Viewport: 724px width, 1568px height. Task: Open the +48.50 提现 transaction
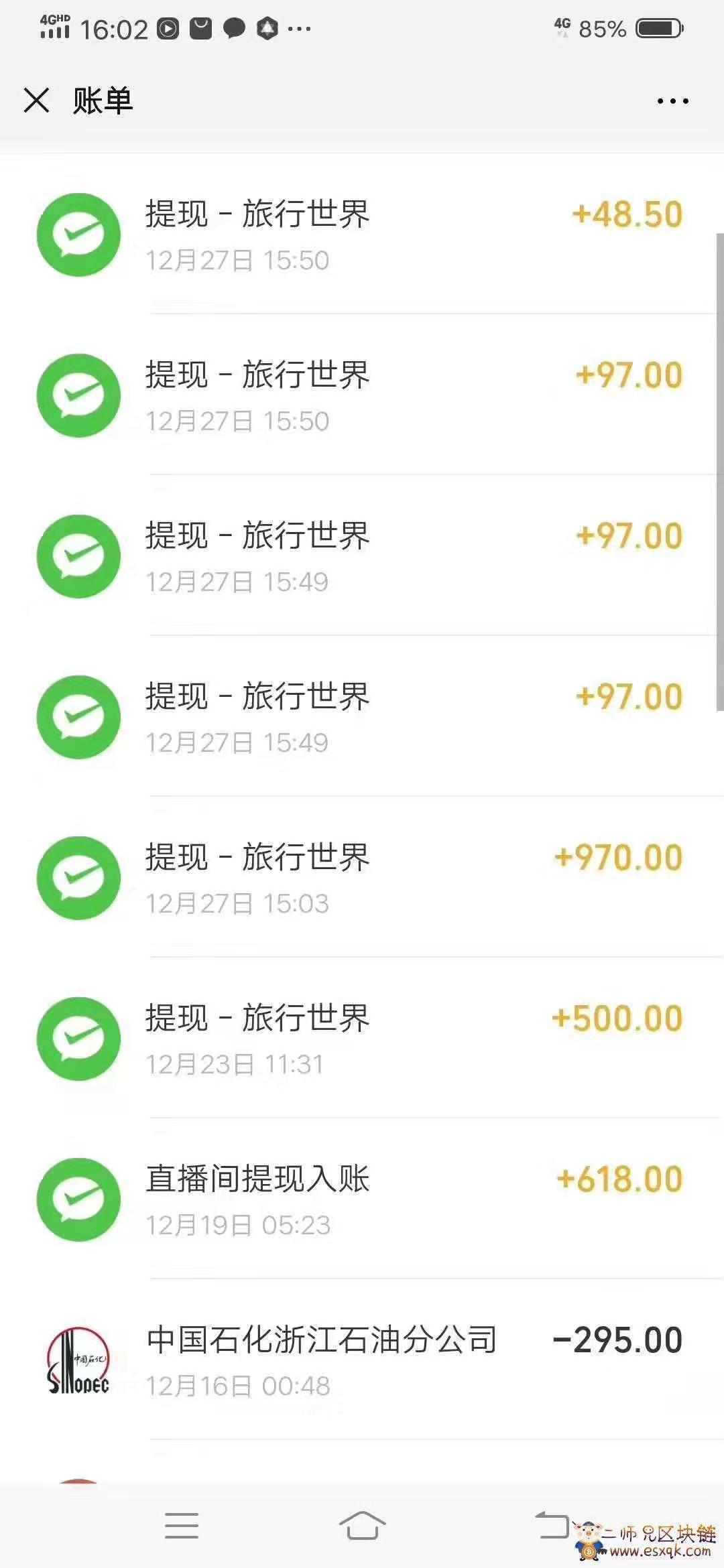[x=362, y=235]
